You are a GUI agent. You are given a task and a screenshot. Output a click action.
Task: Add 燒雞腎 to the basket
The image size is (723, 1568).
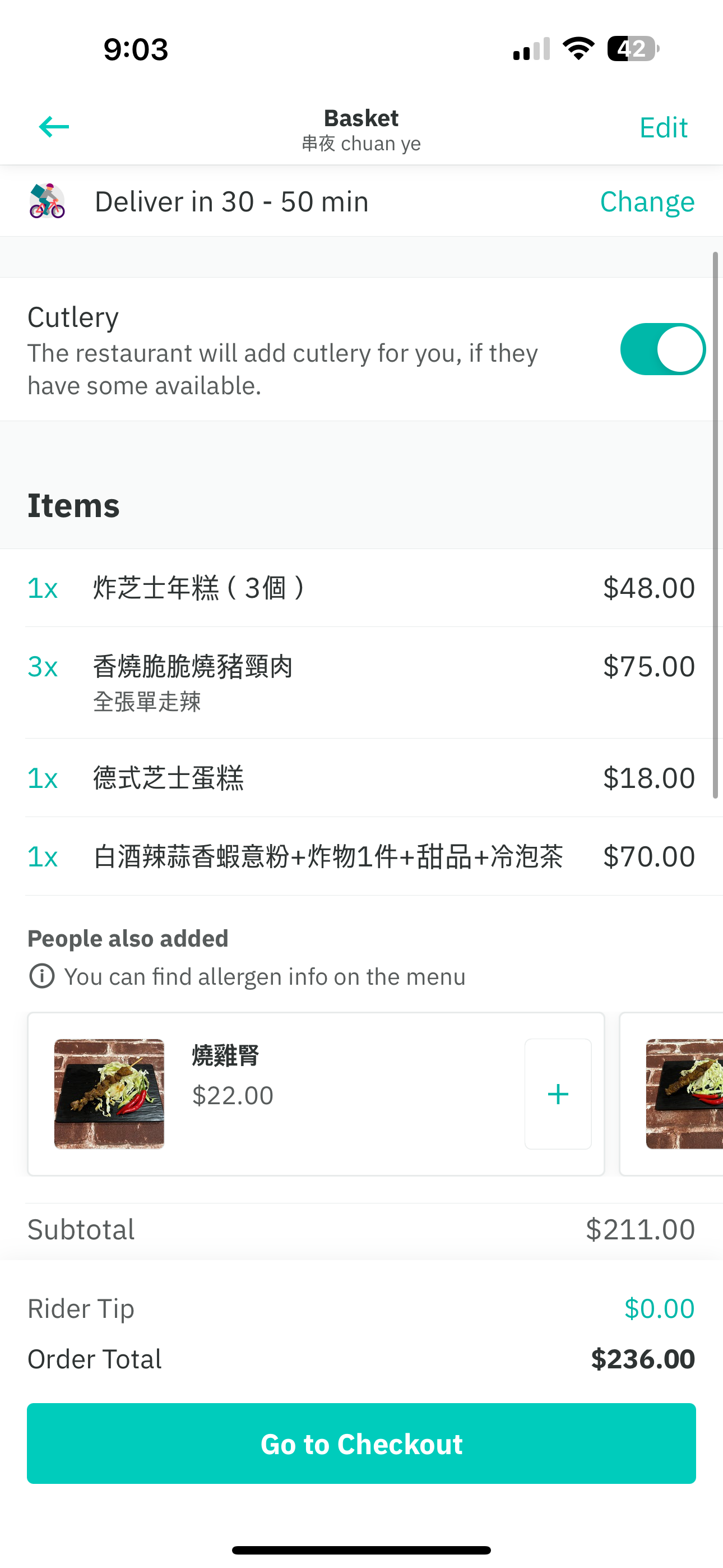558,1094
